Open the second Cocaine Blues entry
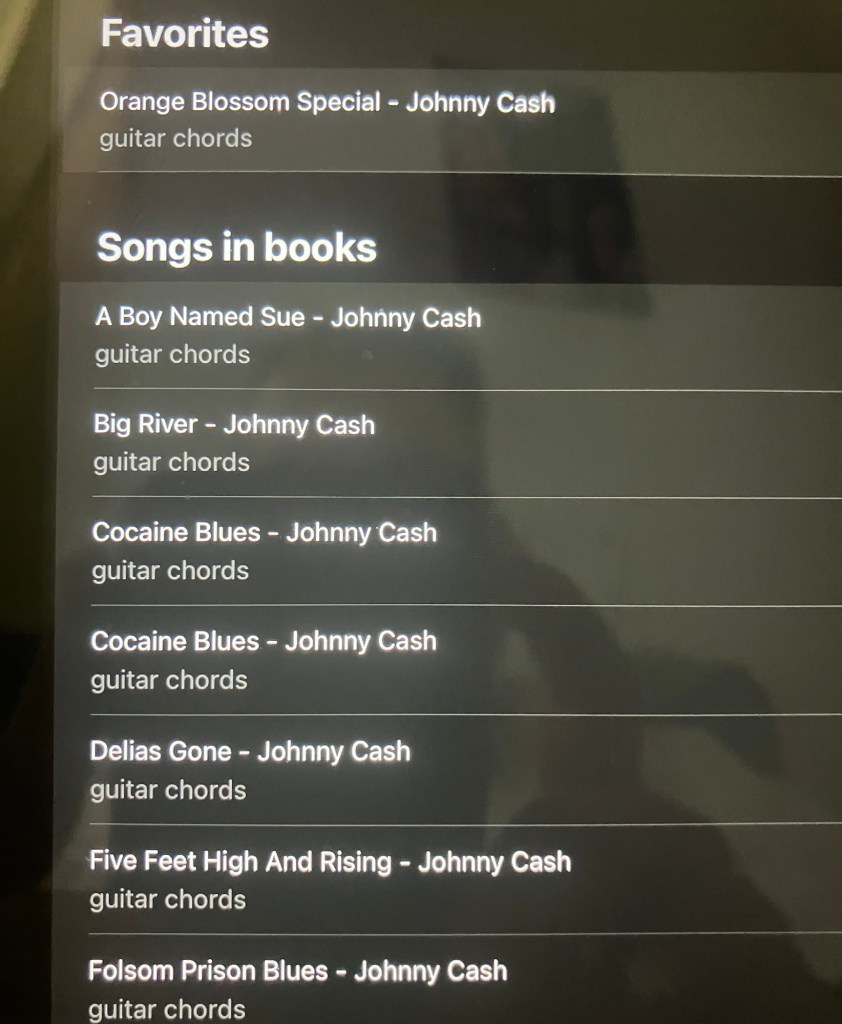Image resolution: width=842 pixels, height=1024 pixels. (264, 659)
